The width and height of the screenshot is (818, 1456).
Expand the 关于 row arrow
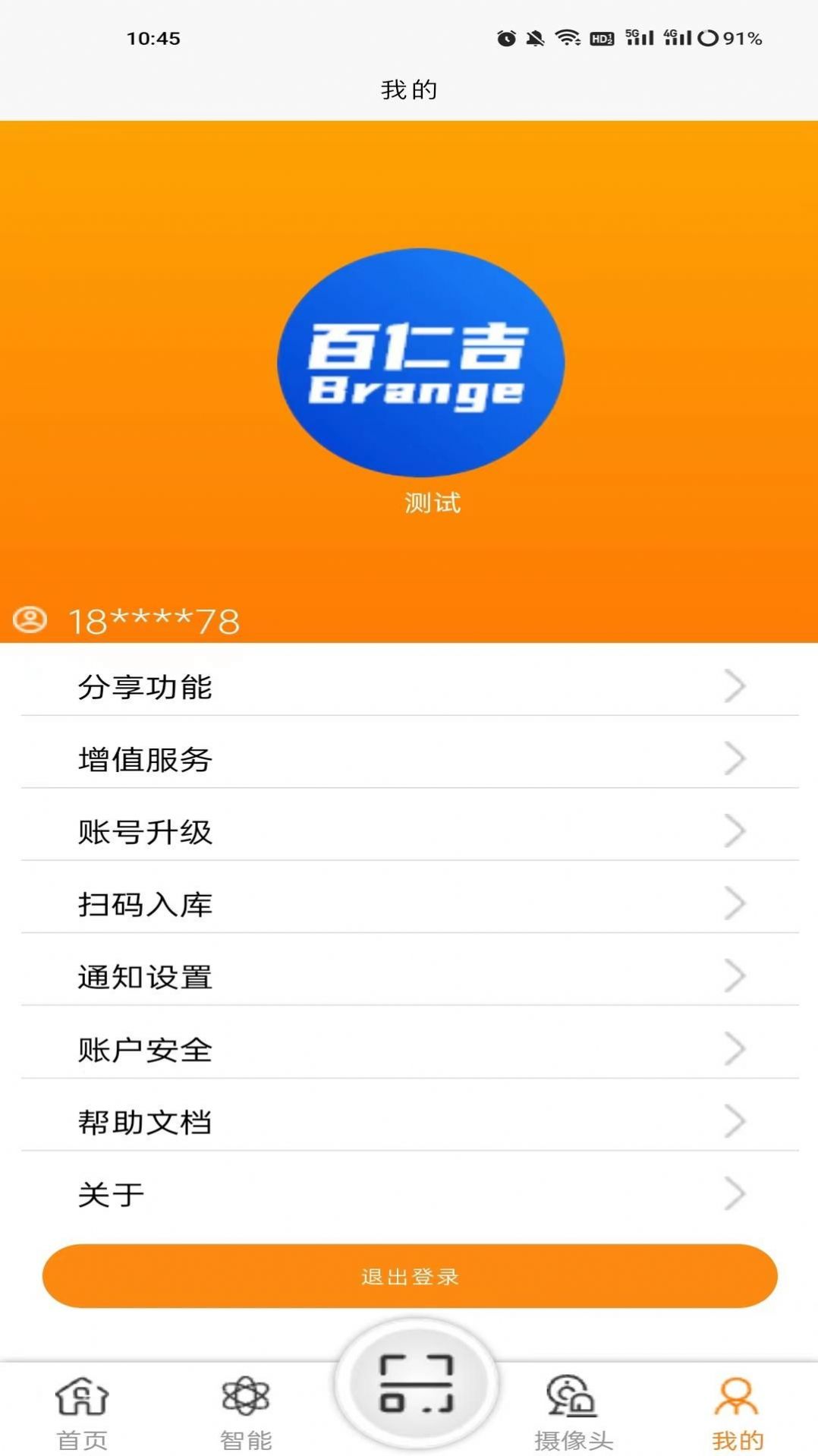[733, 1193]
